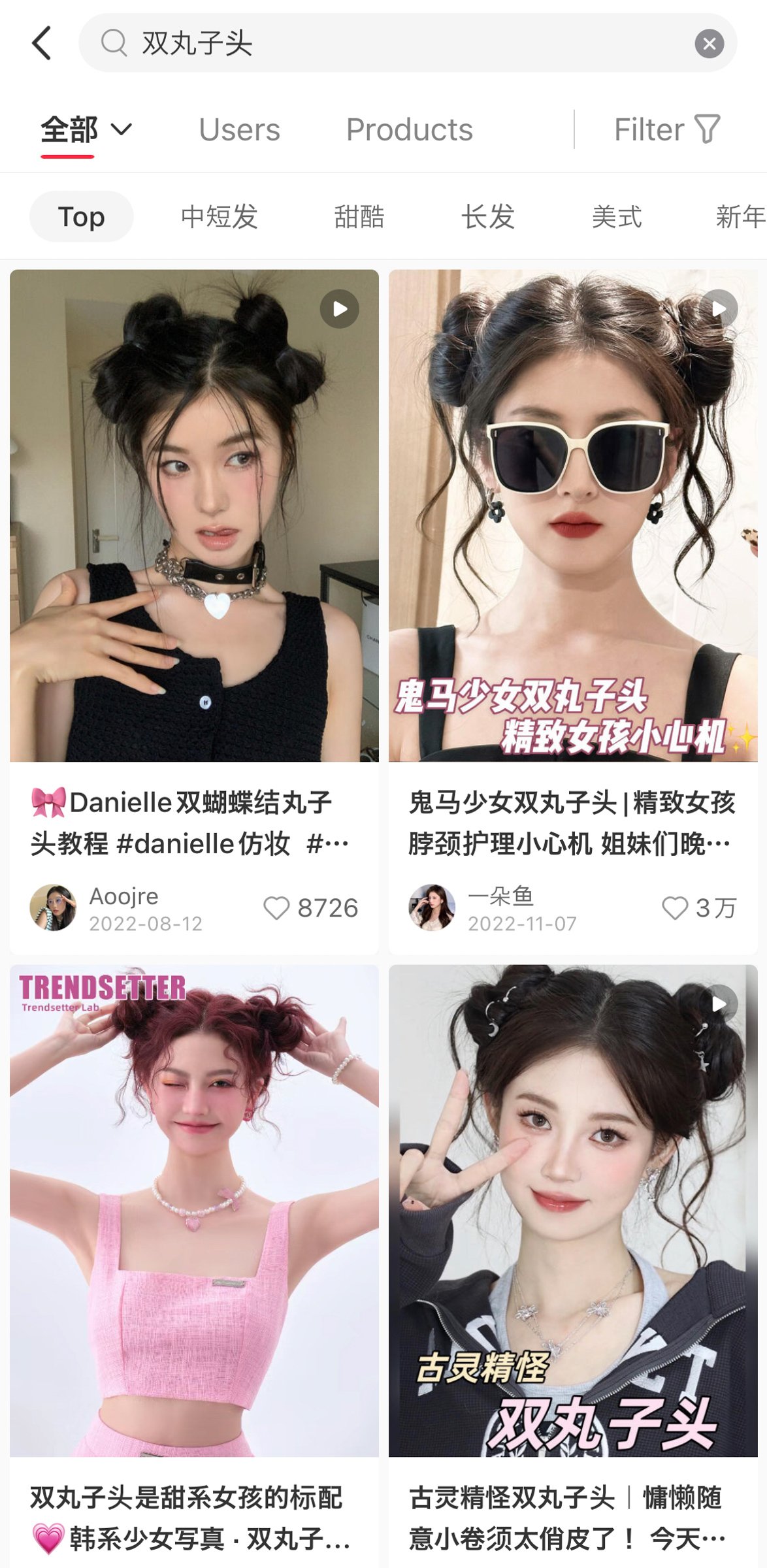Open 一朵鱼's profile avatar
The height and width of the screenshot is (1568, 767).
432,907
